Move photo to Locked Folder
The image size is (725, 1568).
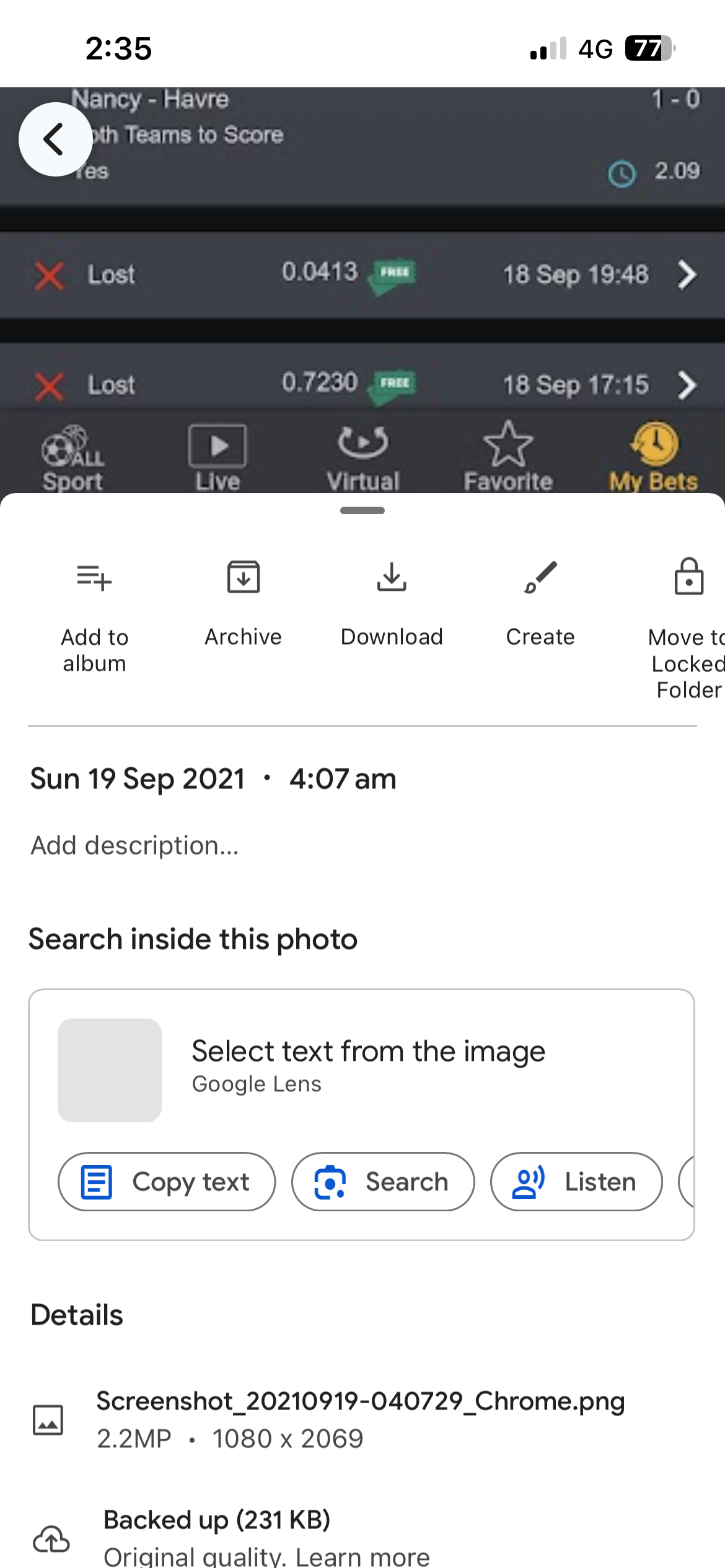click(688, 625)
